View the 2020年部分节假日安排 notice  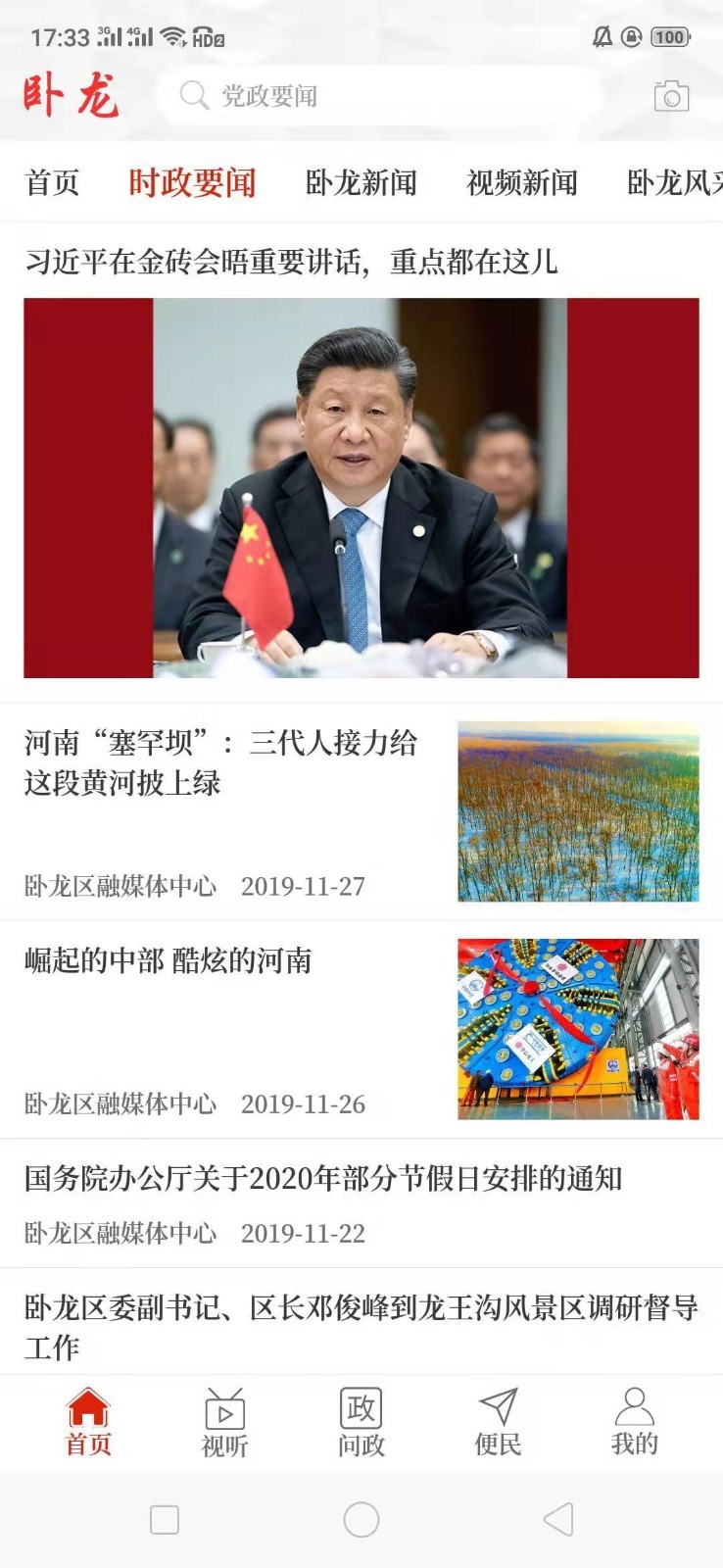point(323,1179)
